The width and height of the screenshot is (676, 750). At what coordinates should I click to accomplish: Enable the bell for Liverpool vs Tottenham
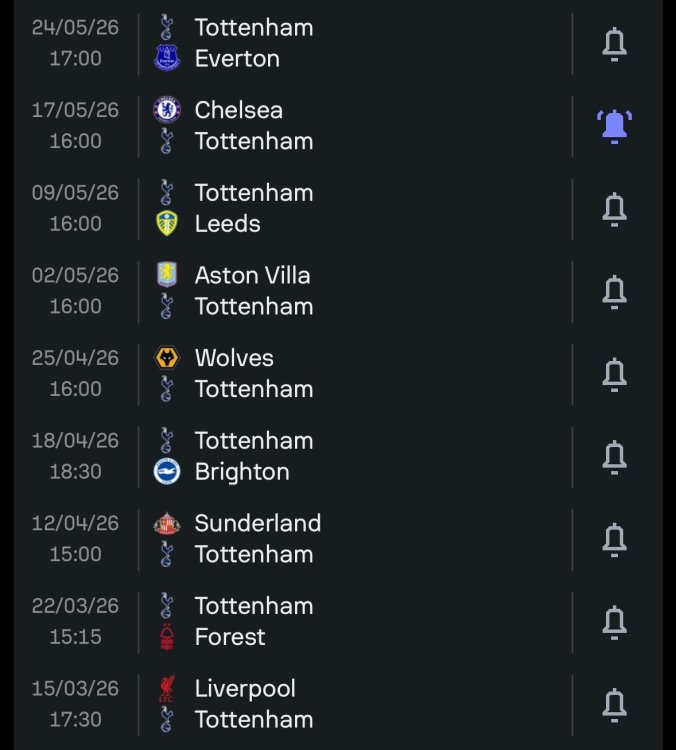click(x=614, y=704)
